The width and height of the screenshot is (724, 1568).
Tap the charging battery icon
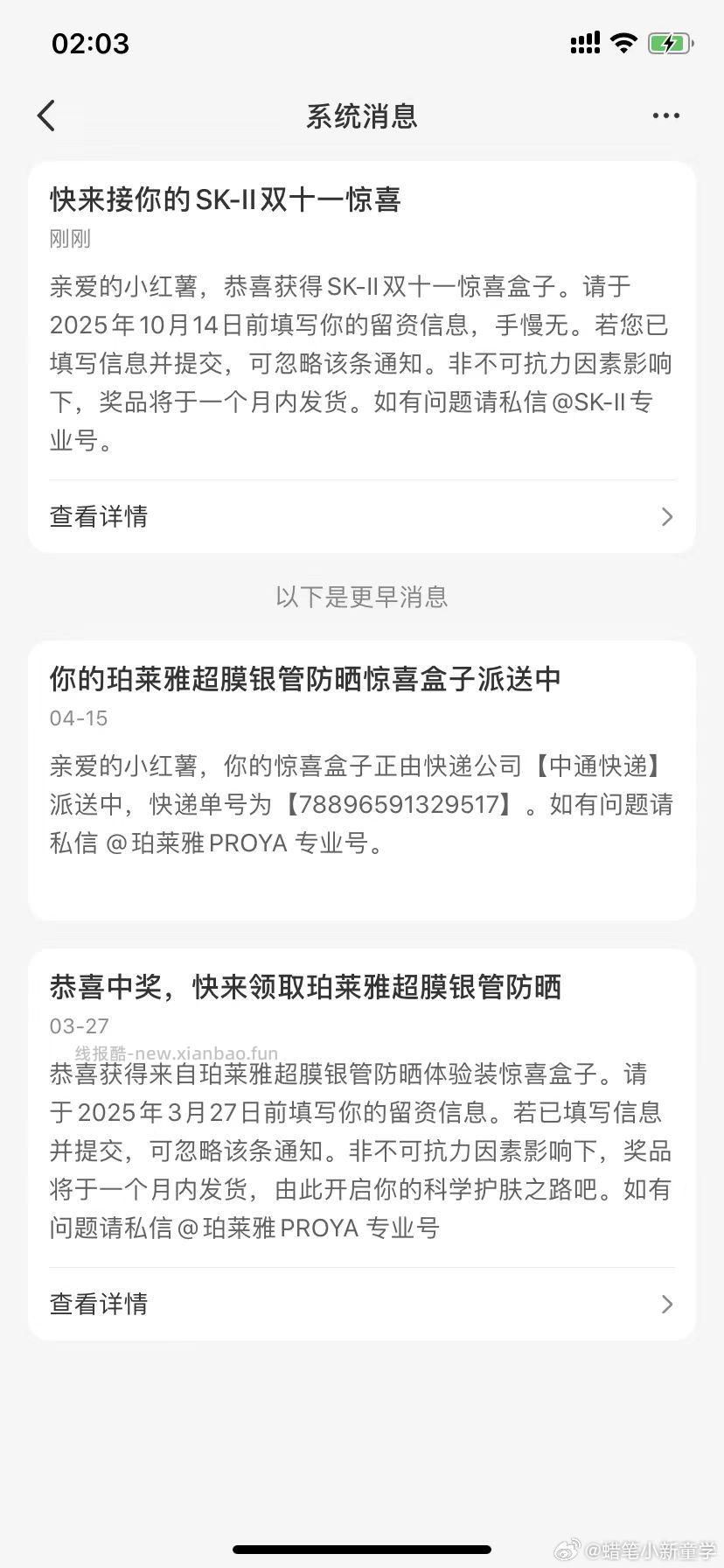pos(670,43)
